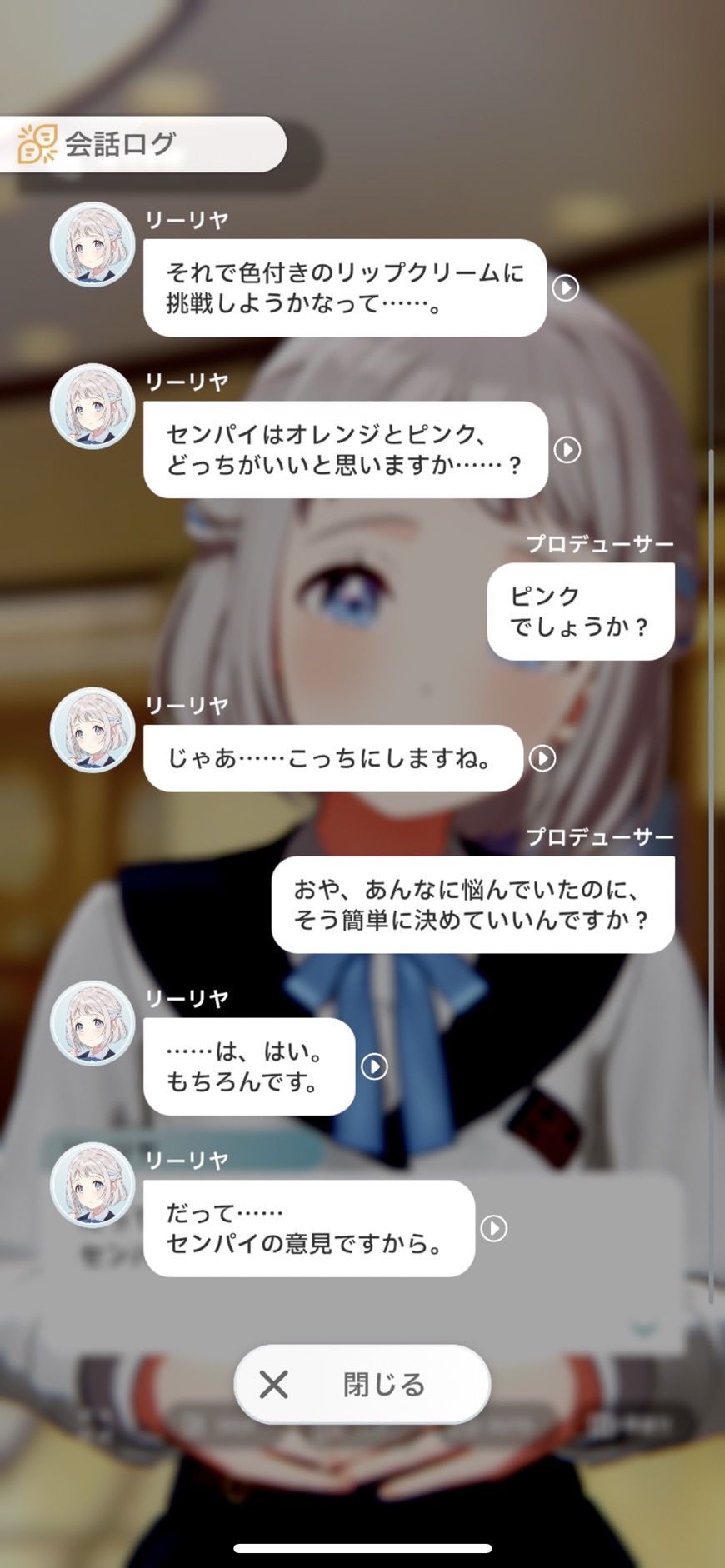The width and height of the screenshot is (725, 1568).
Task: Replay voice for もちろんです line
Action: tap(374, 1066)
